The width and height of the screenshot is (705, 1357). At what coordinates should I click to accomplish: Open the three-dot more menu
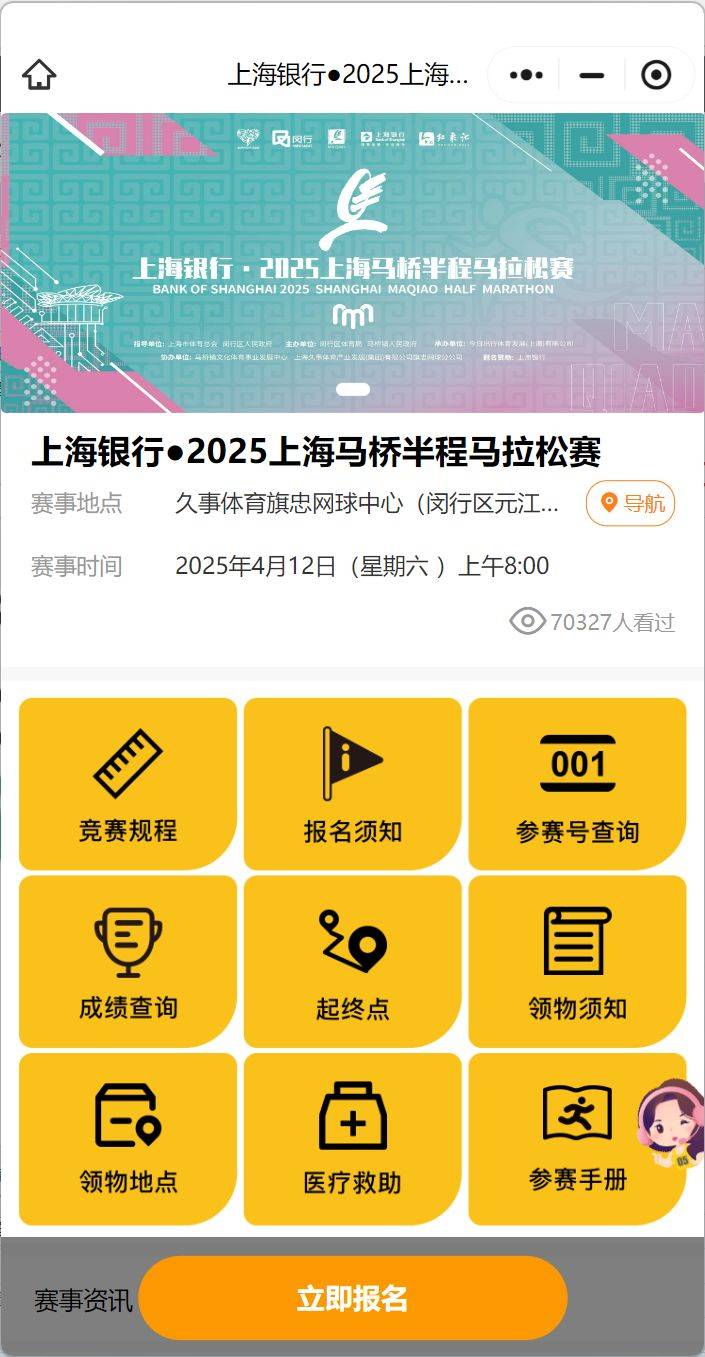[526, 75]
